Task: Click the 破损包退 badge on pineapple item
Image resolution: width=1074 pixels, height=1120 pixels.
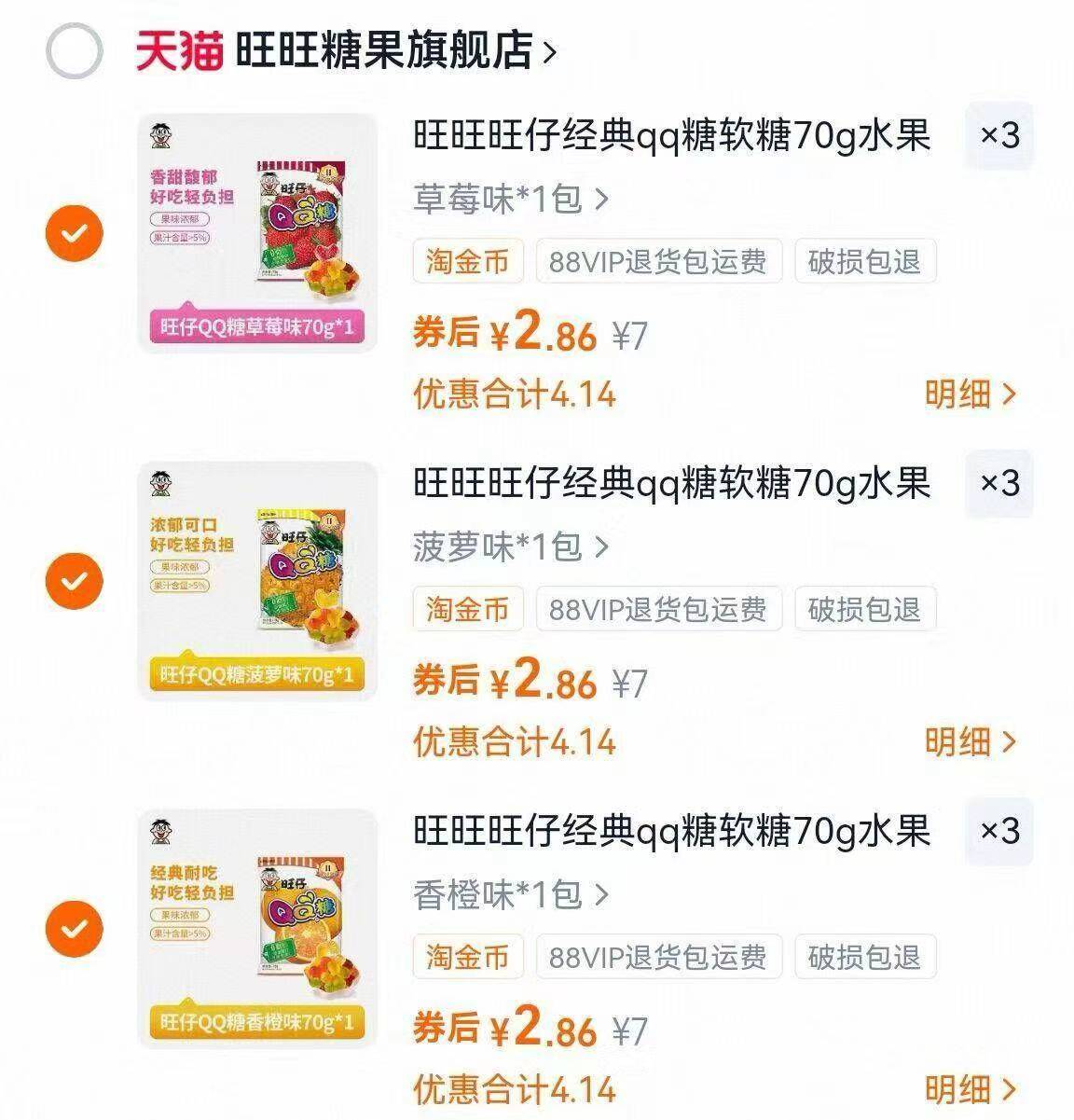Action: (863, 610)
